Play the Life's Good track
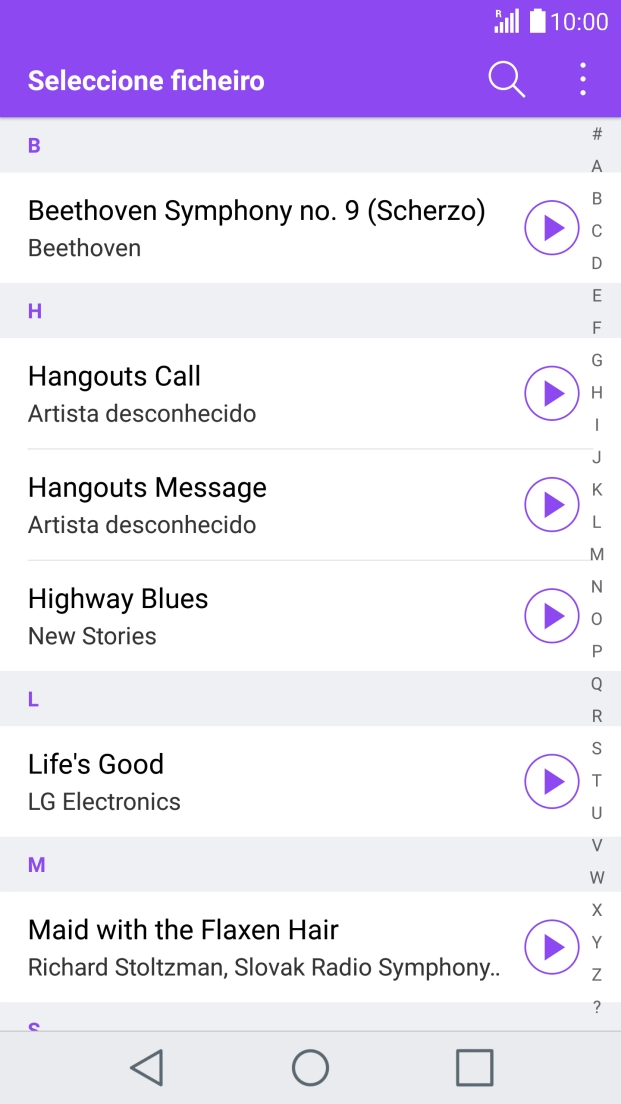Image resolution: width=621 pixels, height=1104 pixels. click(552, 782)
